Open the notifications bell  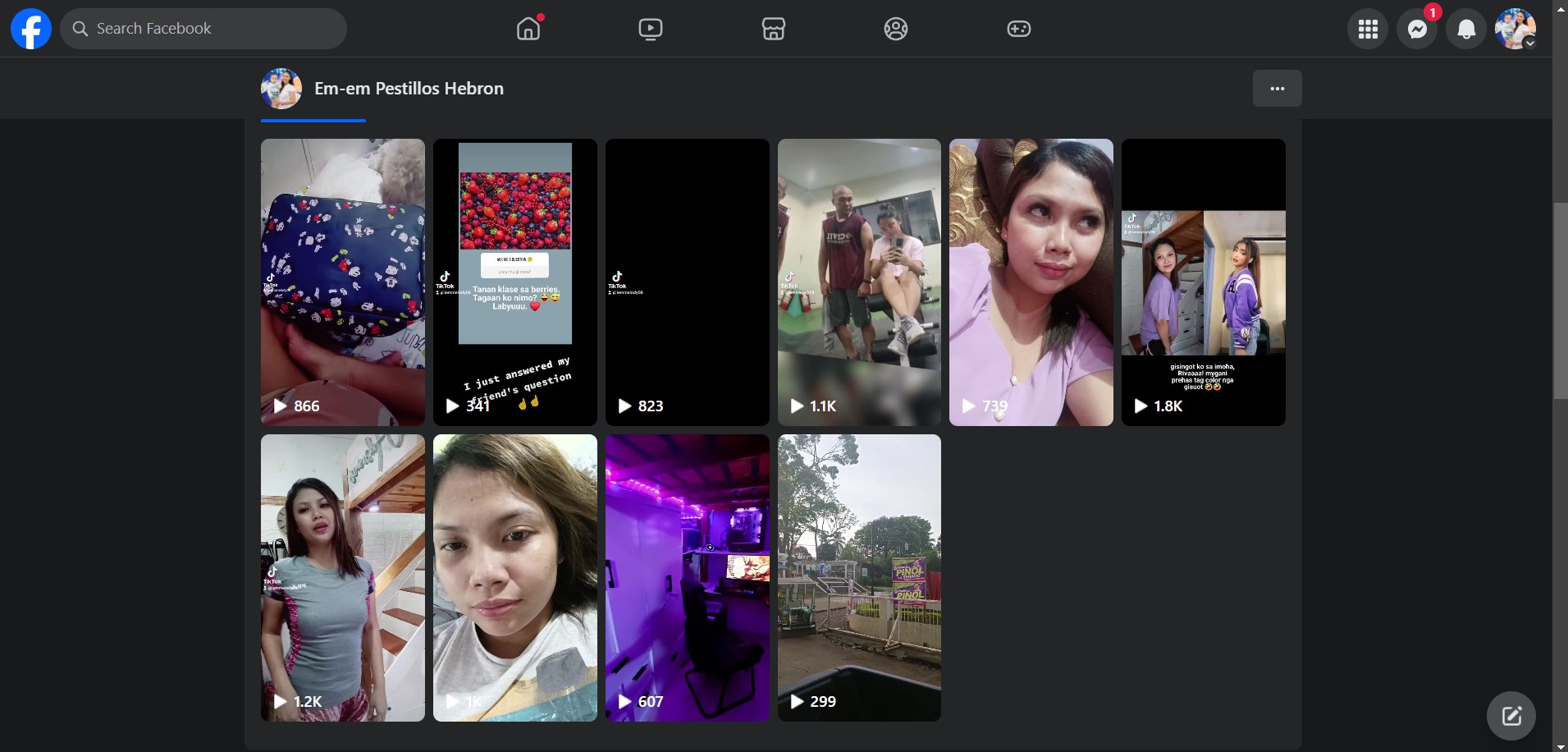[1466, 30]
